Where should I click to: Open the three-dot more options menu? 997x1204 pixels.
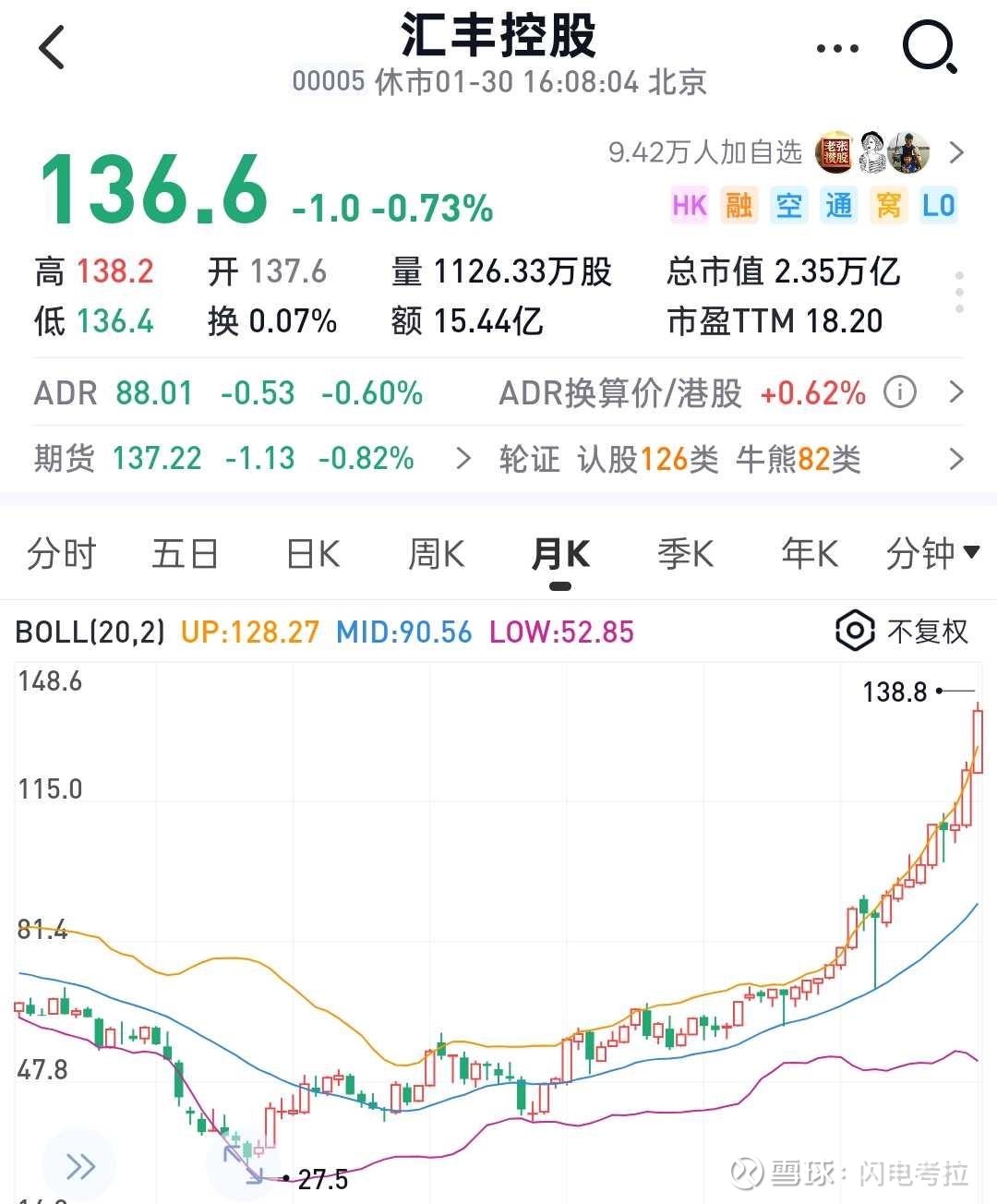(x=838, y=49)
